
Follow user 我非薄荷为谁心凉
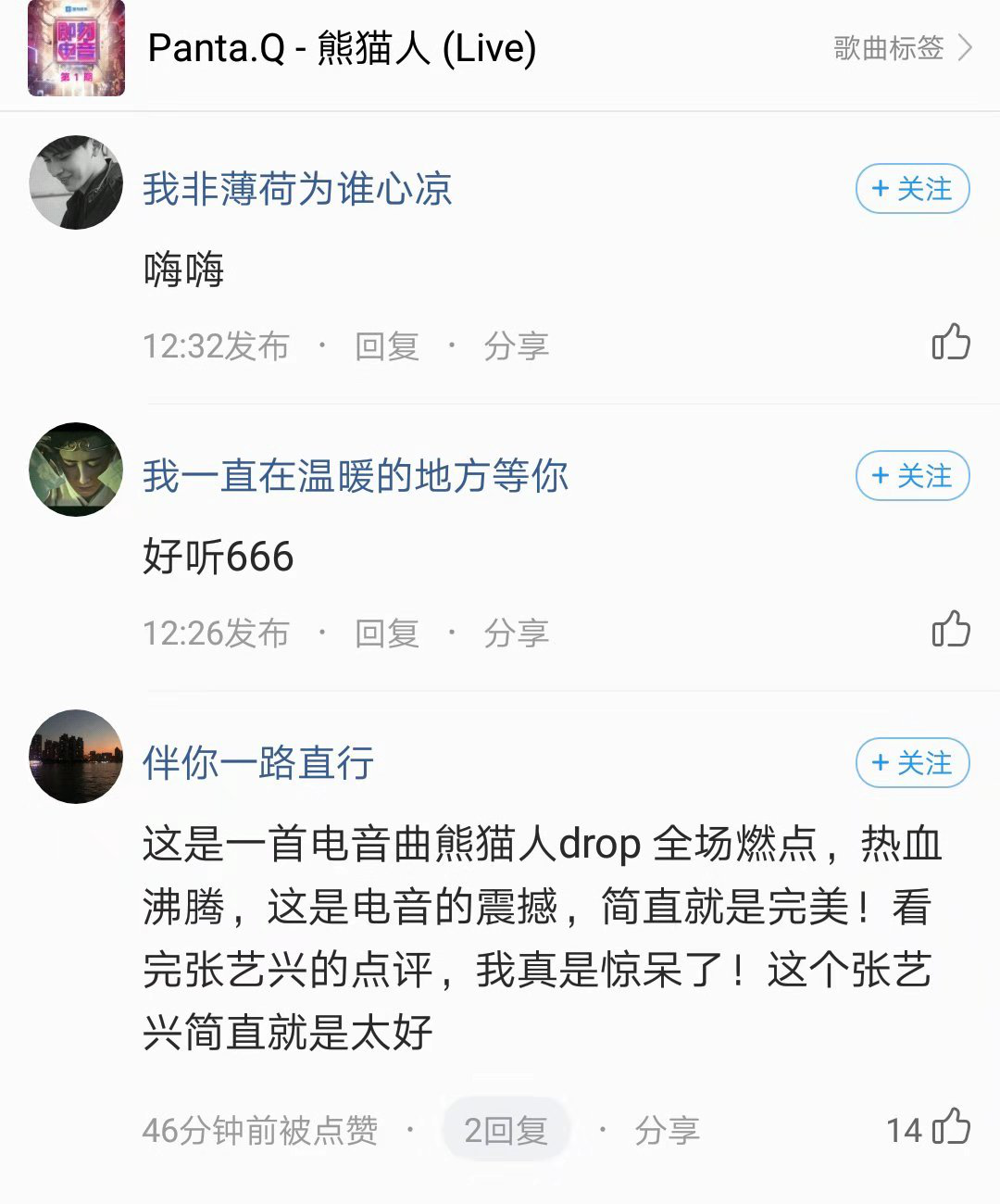coord(911,189)
